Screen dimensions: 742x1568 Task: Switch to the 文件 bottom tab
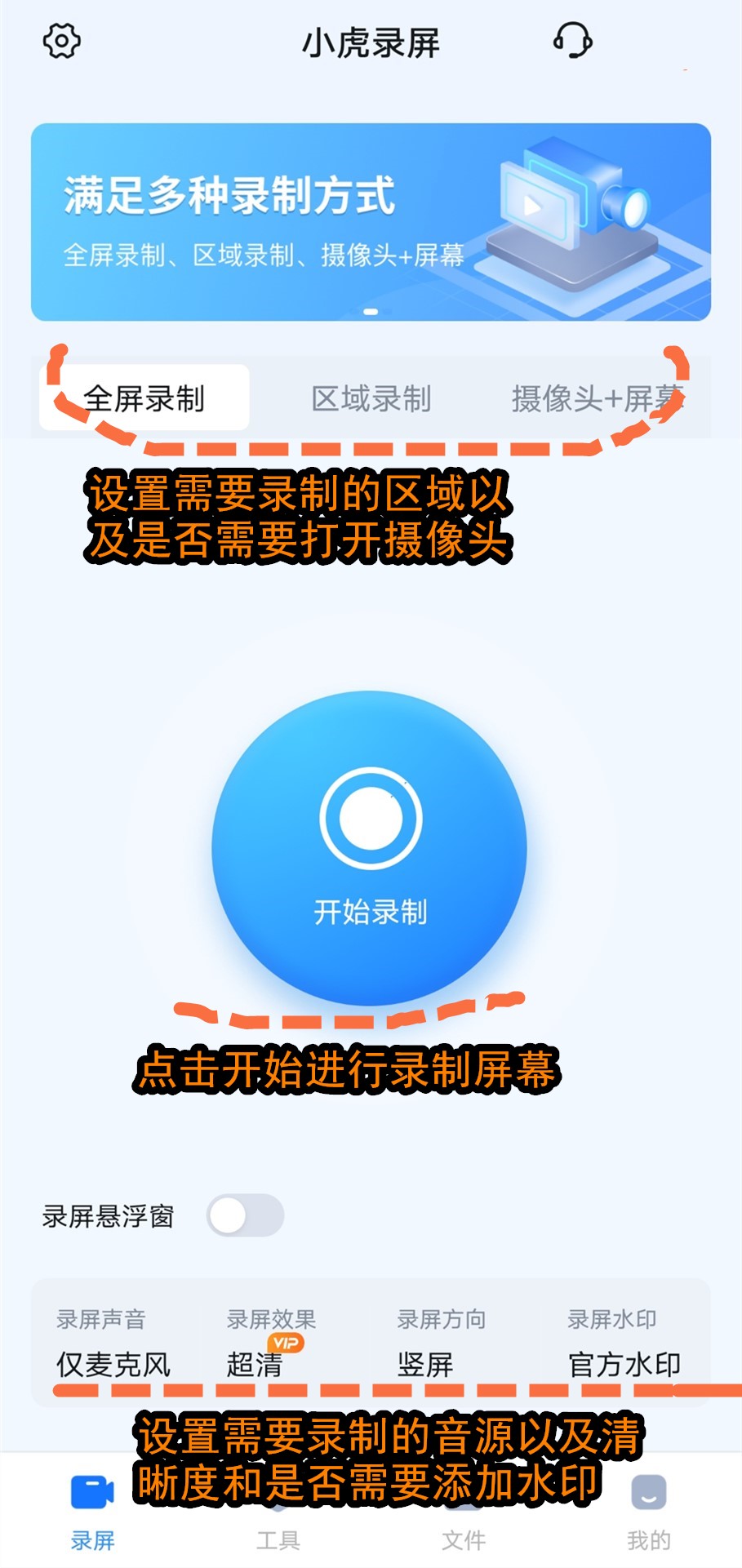(x=463, y=1512)
